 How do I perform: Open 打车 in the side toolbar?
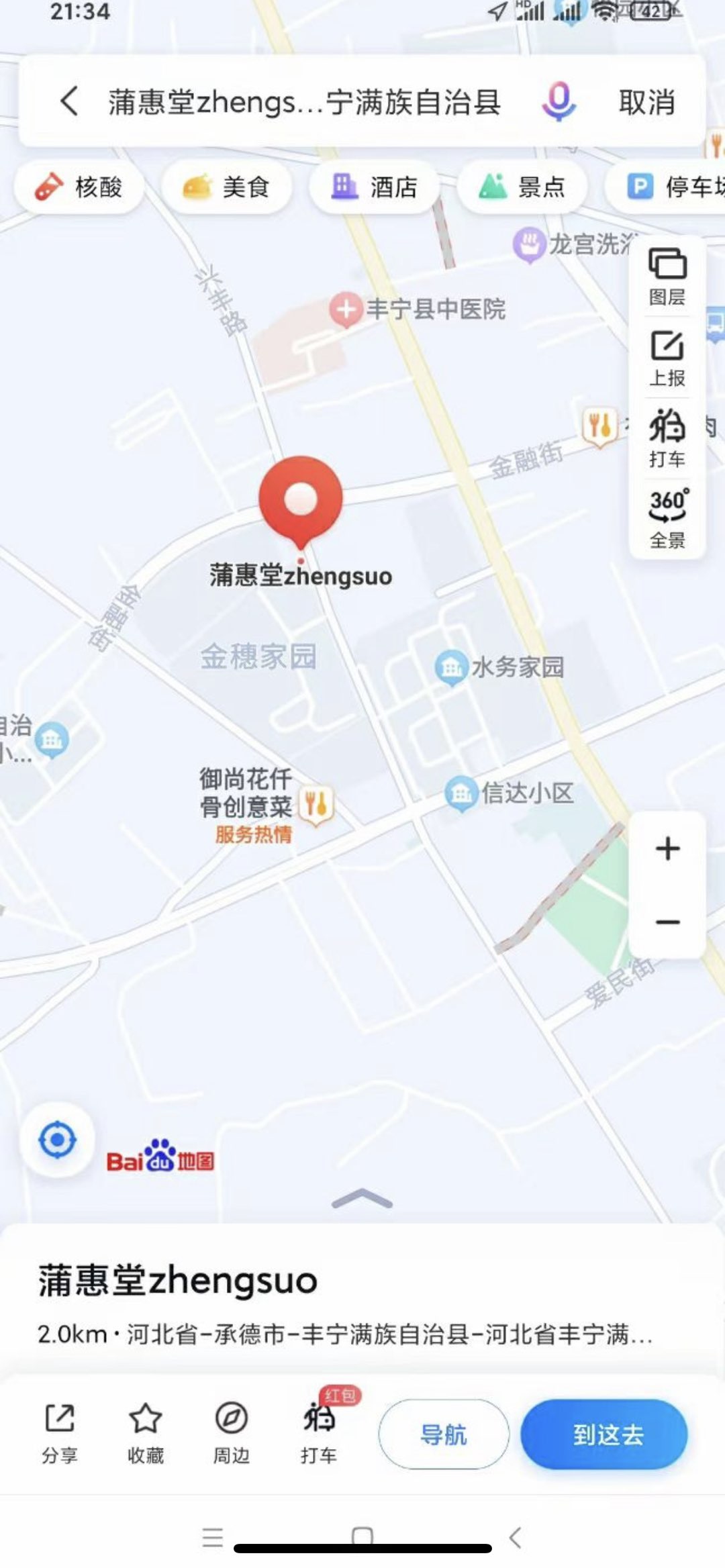667,438
